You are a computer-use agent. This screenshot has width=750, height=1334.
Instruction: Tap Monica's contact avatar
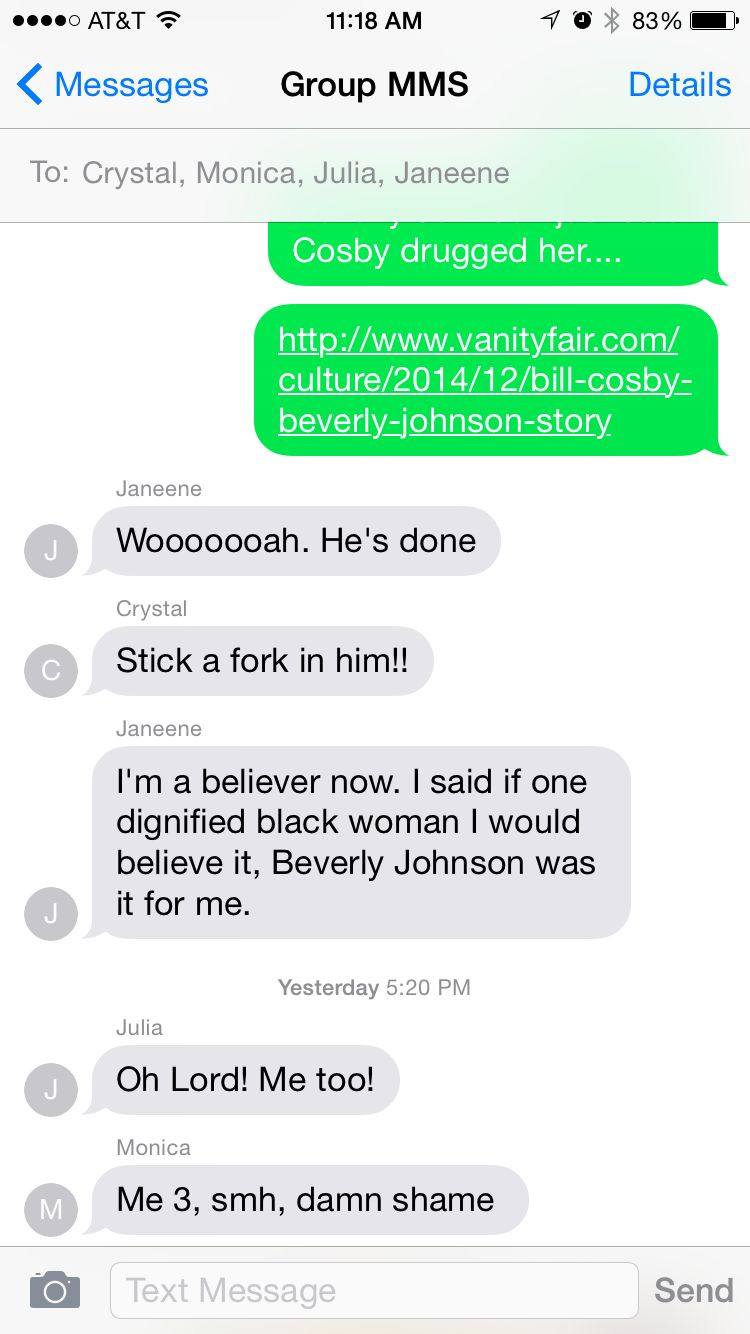(50, 1209)
